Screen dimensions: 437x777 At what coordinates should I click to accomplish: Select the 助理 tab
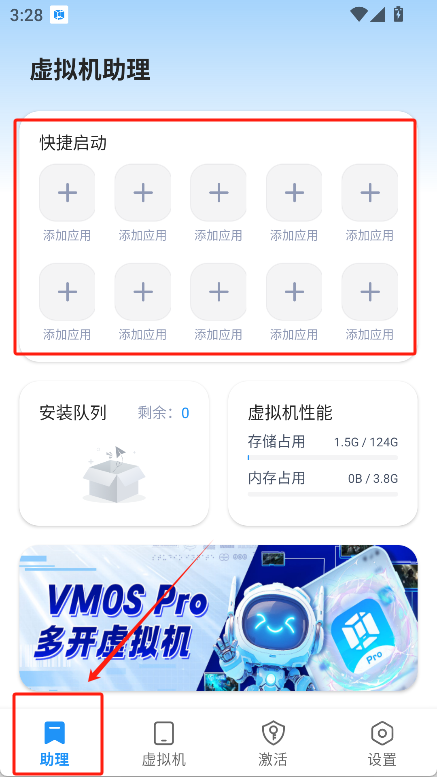pos(55,743)
